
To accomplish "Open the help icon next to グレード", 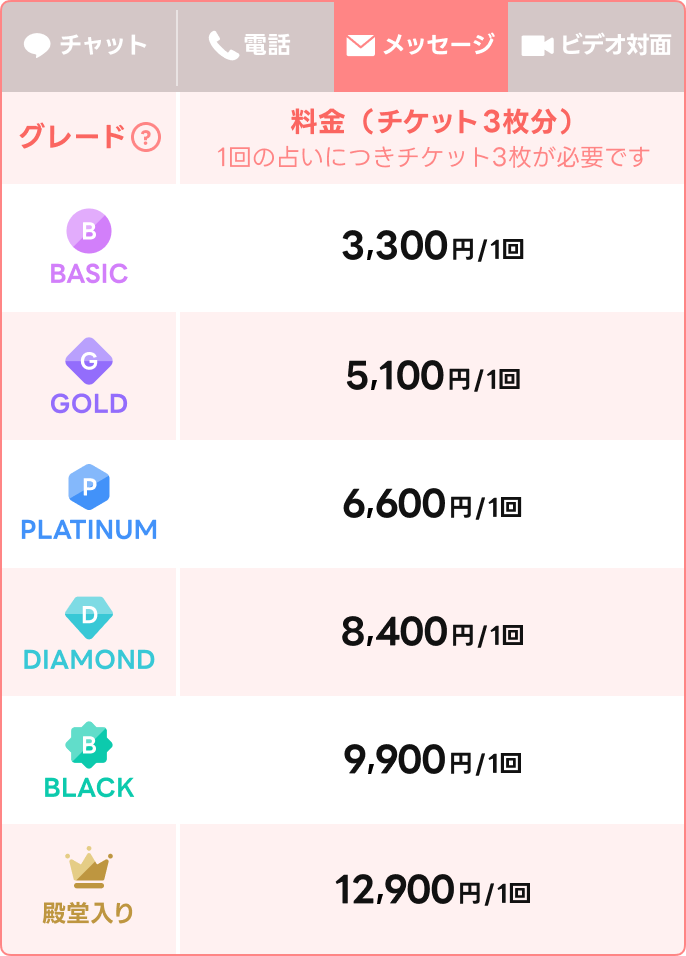I will pos(146,137).
